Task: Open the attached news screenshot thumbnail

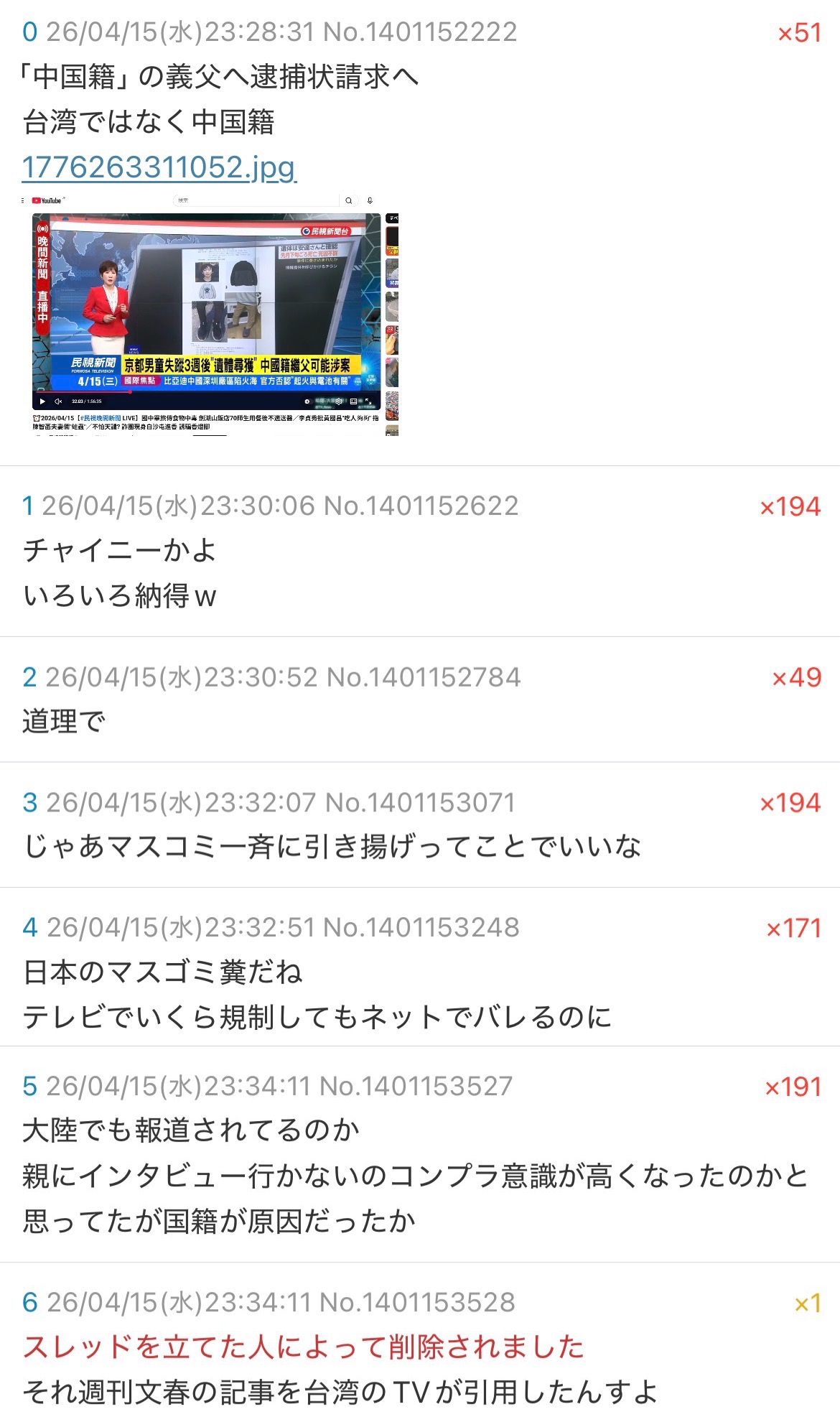Action: pos(210,314)
